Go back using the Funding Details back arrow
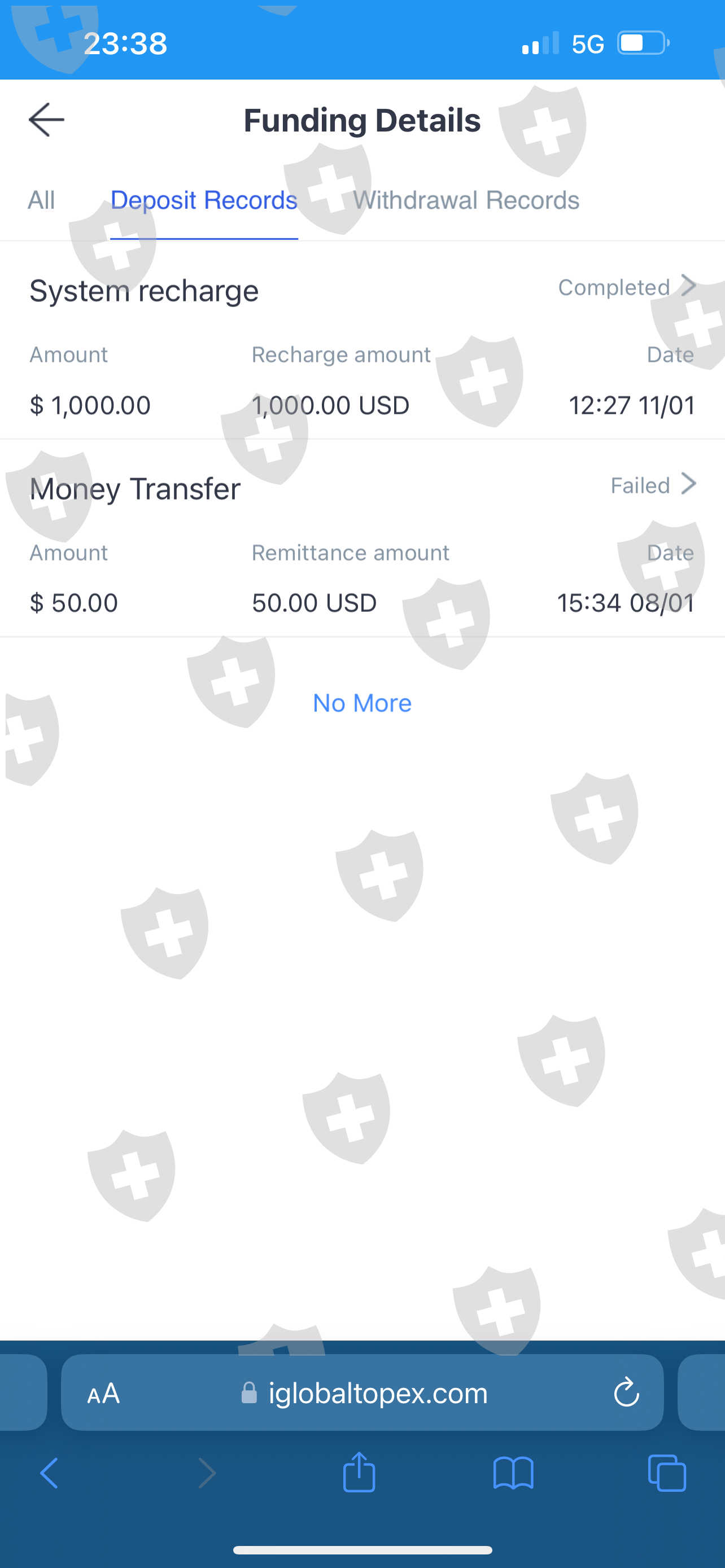Screen dimensions: 725x1568 pos(46,119)
